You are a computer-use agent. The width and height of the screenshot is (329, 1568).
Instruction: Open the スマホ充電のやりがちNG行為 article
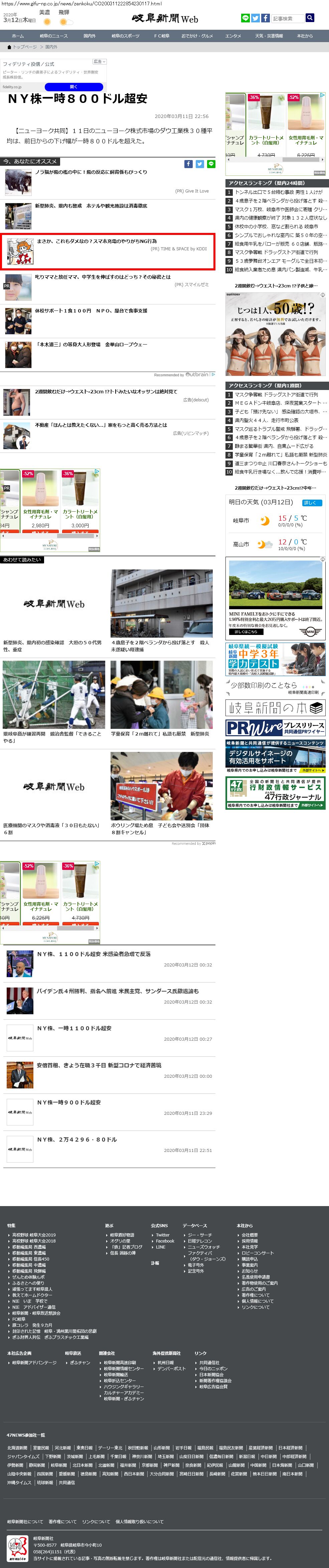point(97,241)
